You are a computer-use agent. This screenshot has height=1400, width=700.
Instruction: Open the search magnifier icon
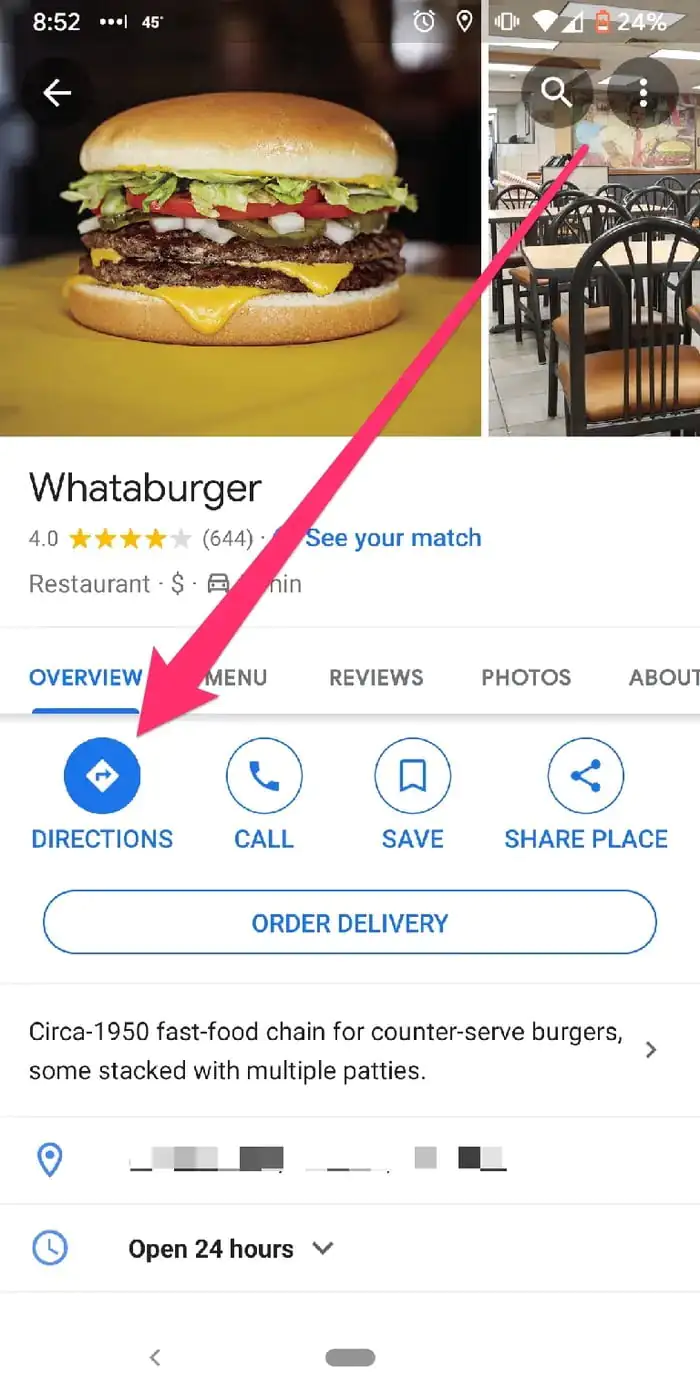coord(556,93)
